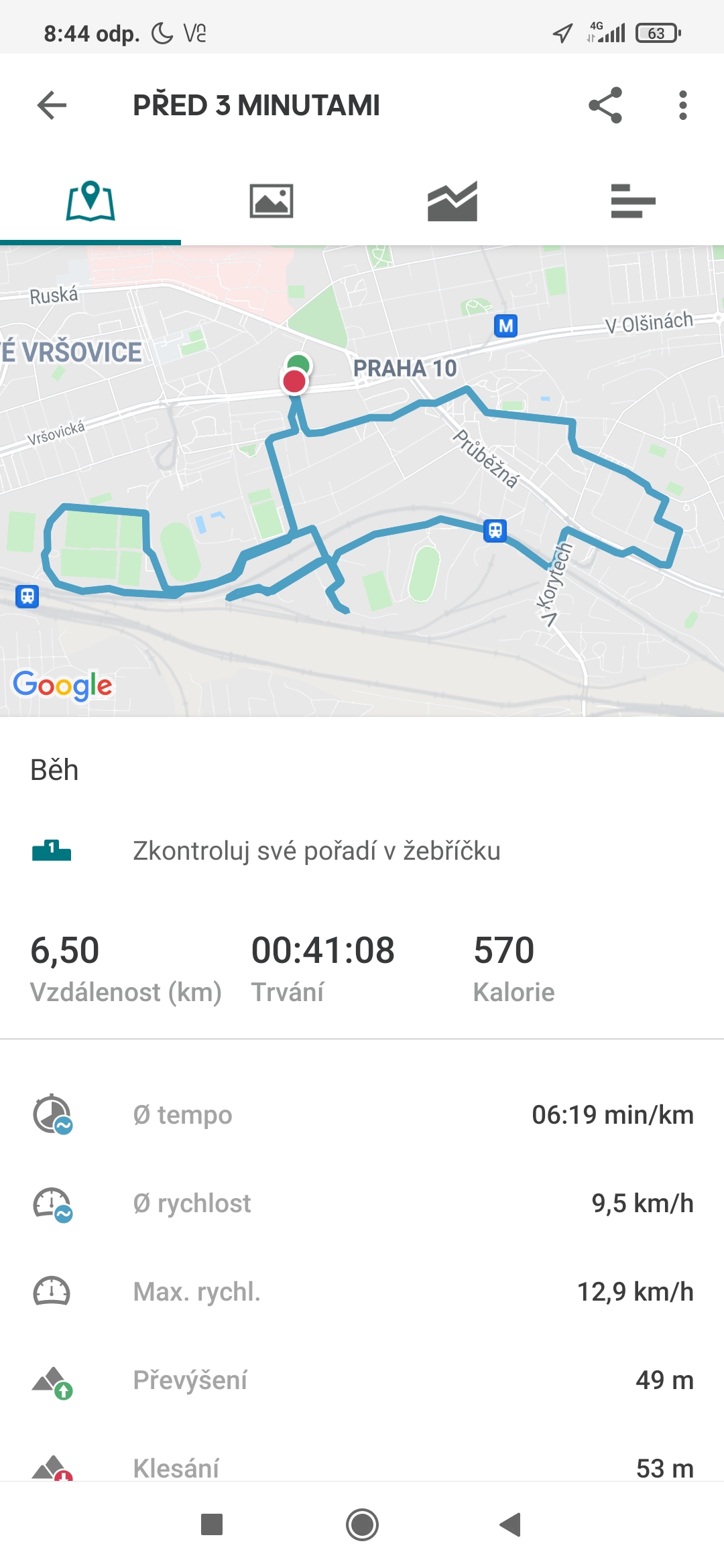Screen dimensions: 724x1568
Task: Switch to the charts tab
Action: click(x=452, y=201)
